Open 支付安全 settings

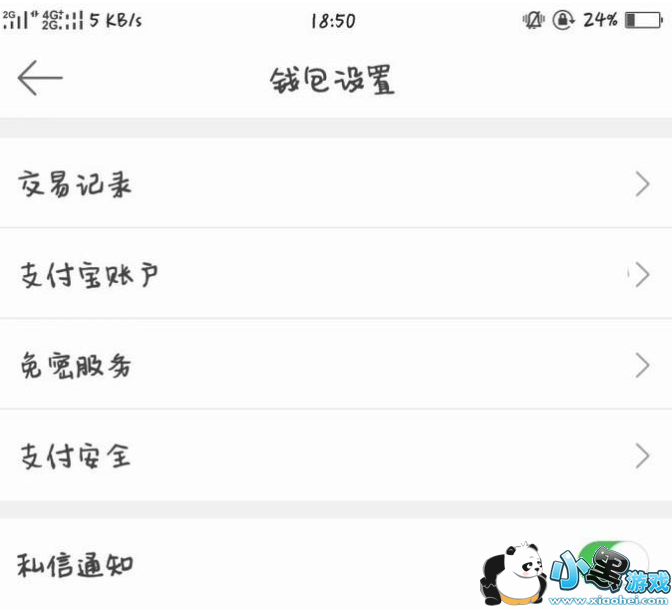[x=336, y=456]
